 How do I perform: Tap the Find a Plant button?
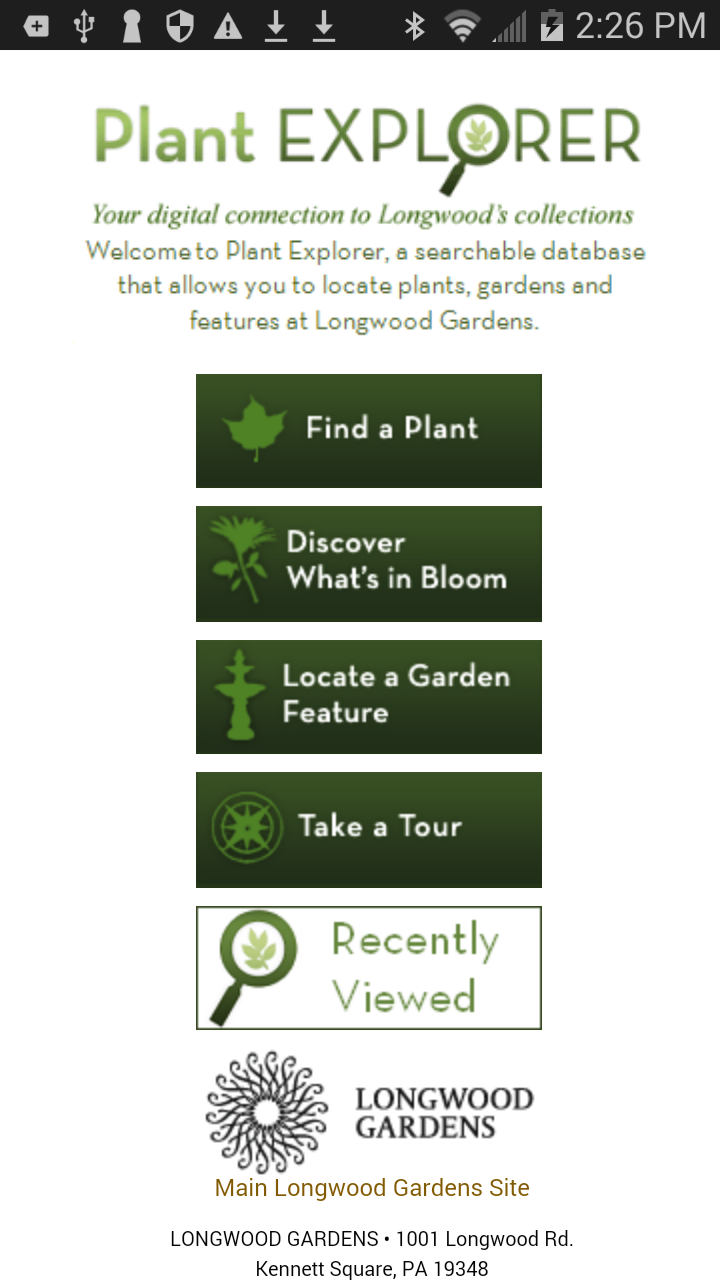pyautogui.click(x=368, y=431)
